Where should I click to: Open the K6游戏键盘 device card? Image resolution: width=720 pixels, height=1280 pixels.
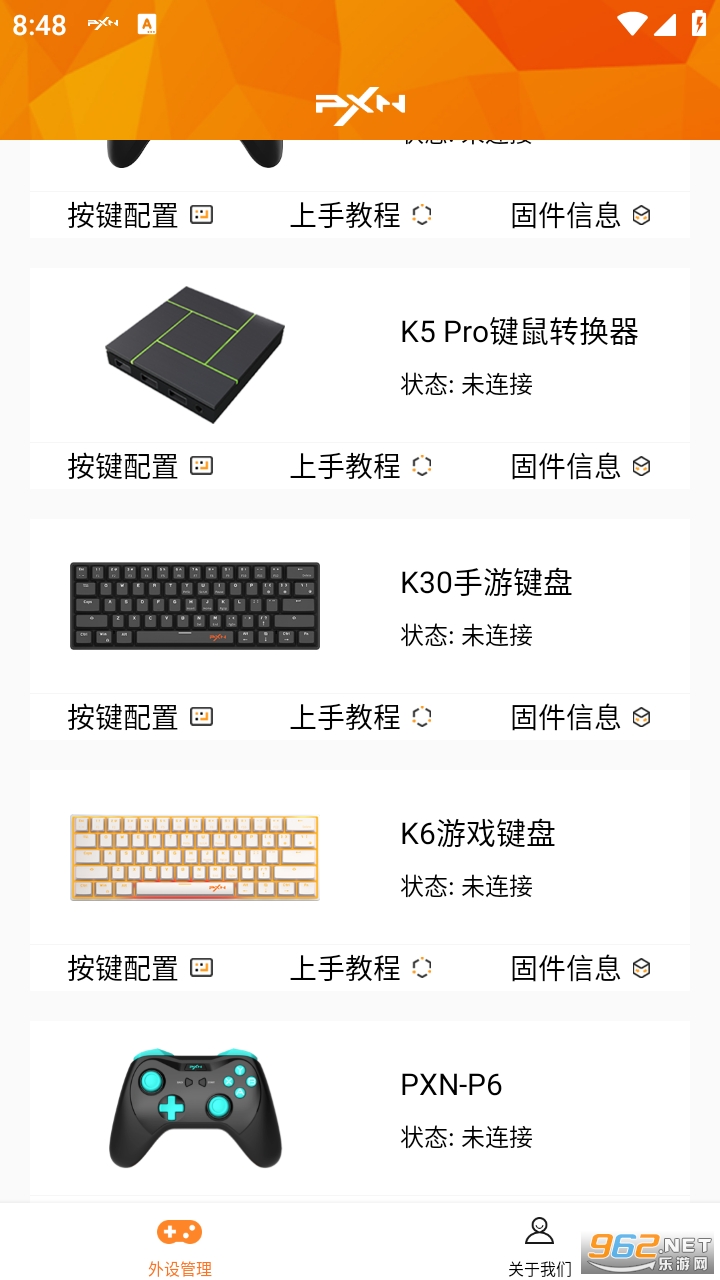360,857
